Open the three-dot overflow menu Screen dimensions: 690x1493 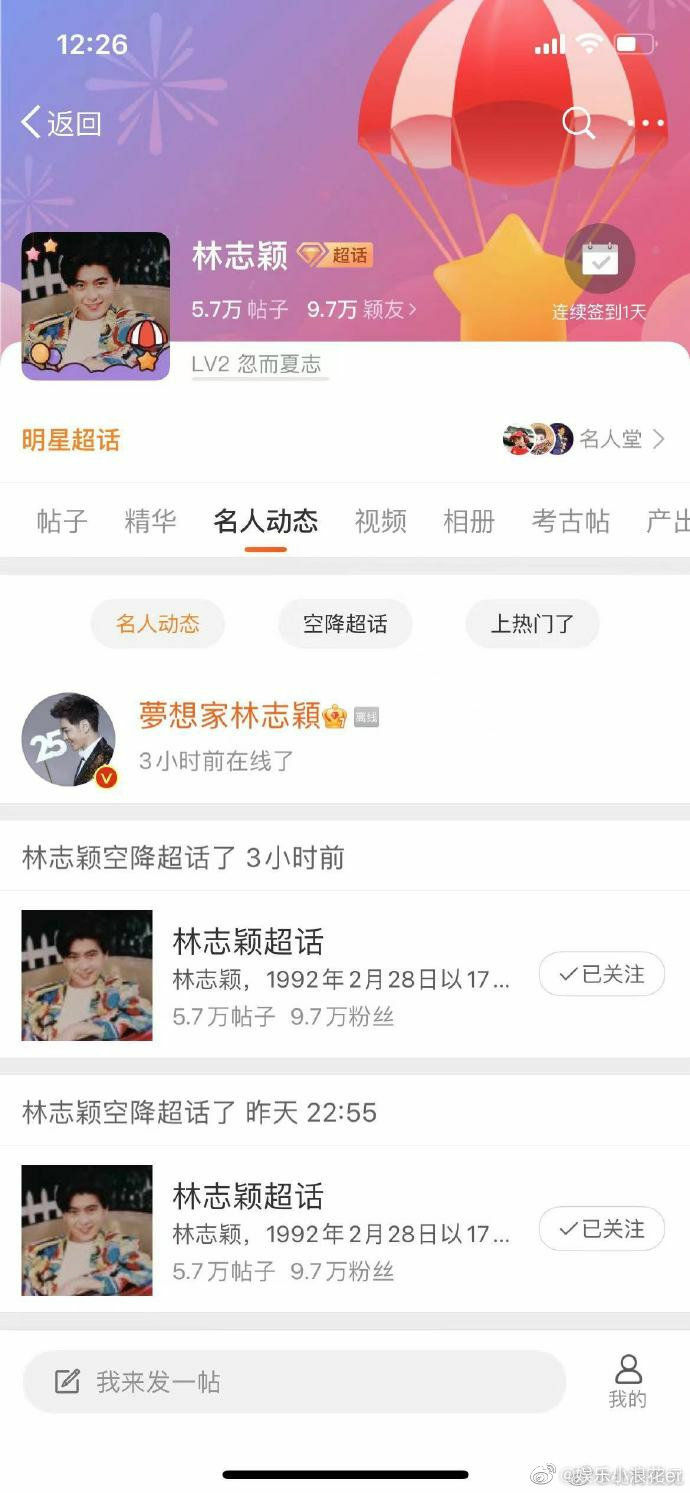(646, 123)
